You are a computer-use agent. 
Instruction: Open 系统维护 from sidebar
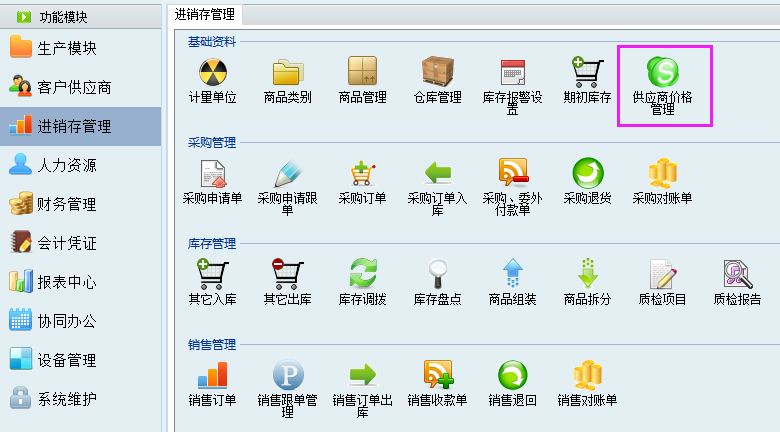coord(67,399)
